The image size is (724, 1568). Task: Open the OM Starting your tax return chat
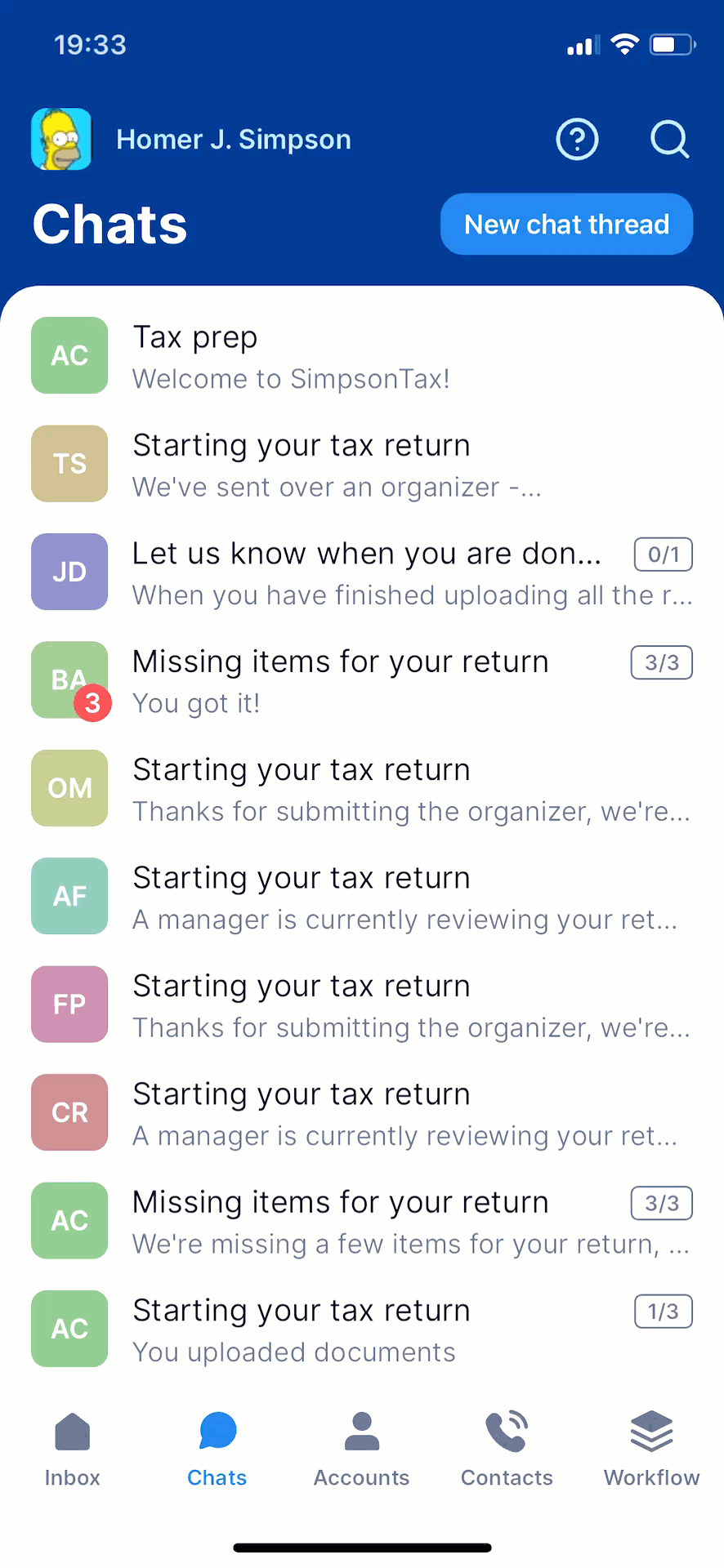361,789
